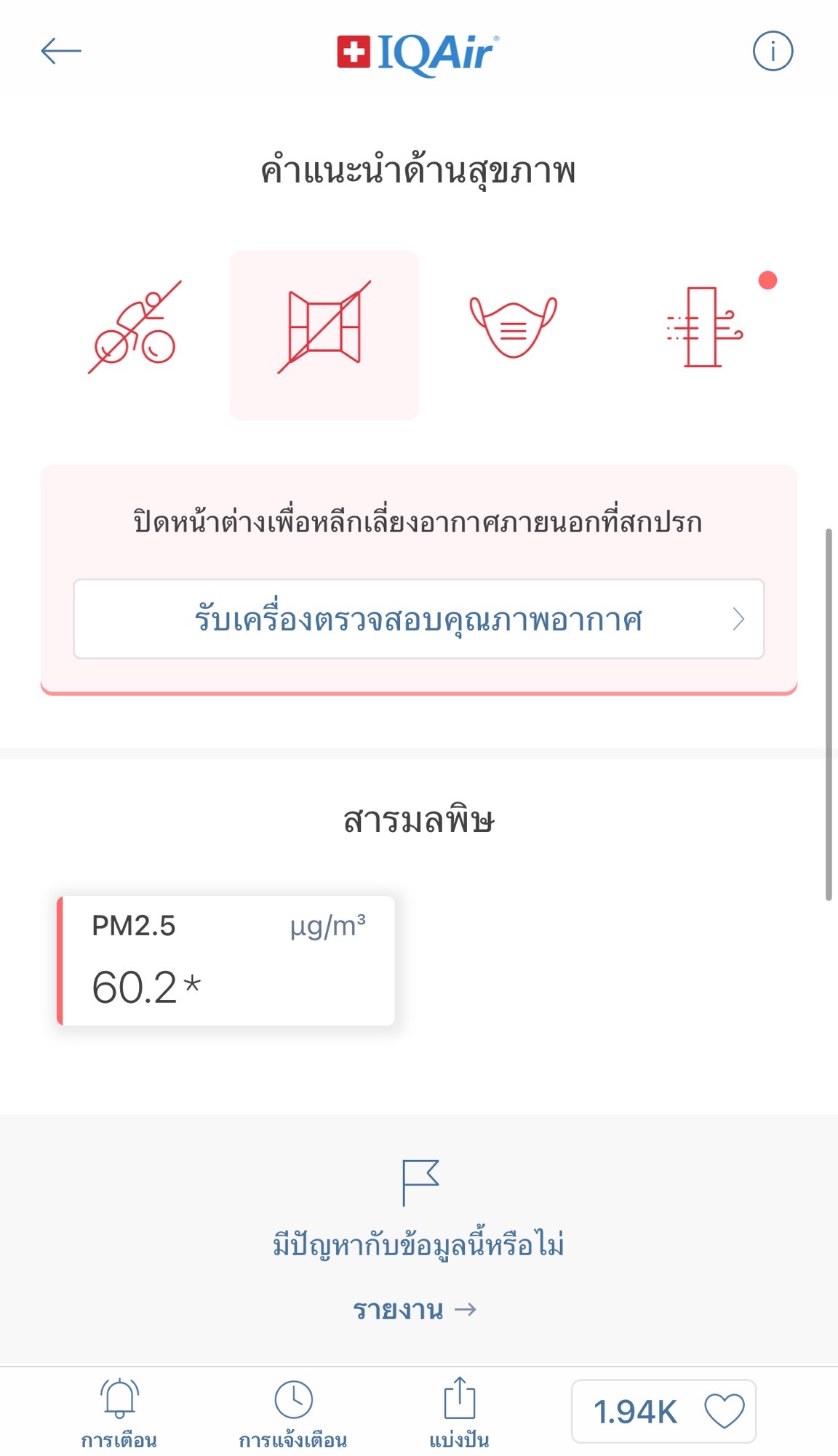This screenshot has height=1456, width=838.
Task: Tap the รายงาน report link
Action: coord(415,1310)
